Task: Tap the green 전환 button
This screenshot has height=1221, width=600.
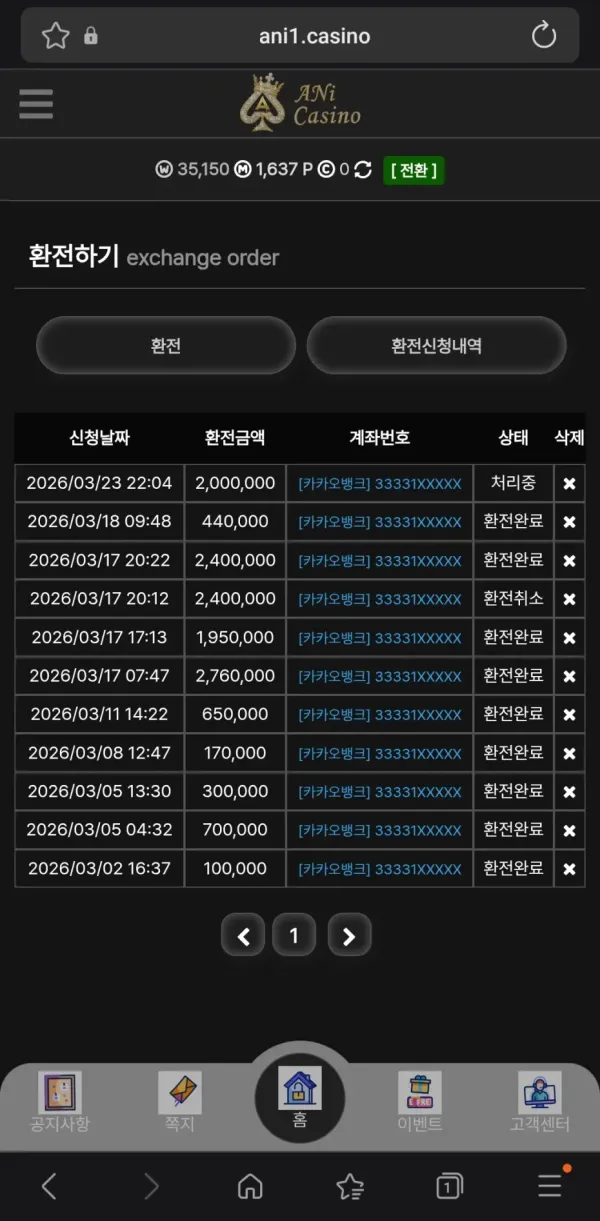Action: [x=413, y=170]
